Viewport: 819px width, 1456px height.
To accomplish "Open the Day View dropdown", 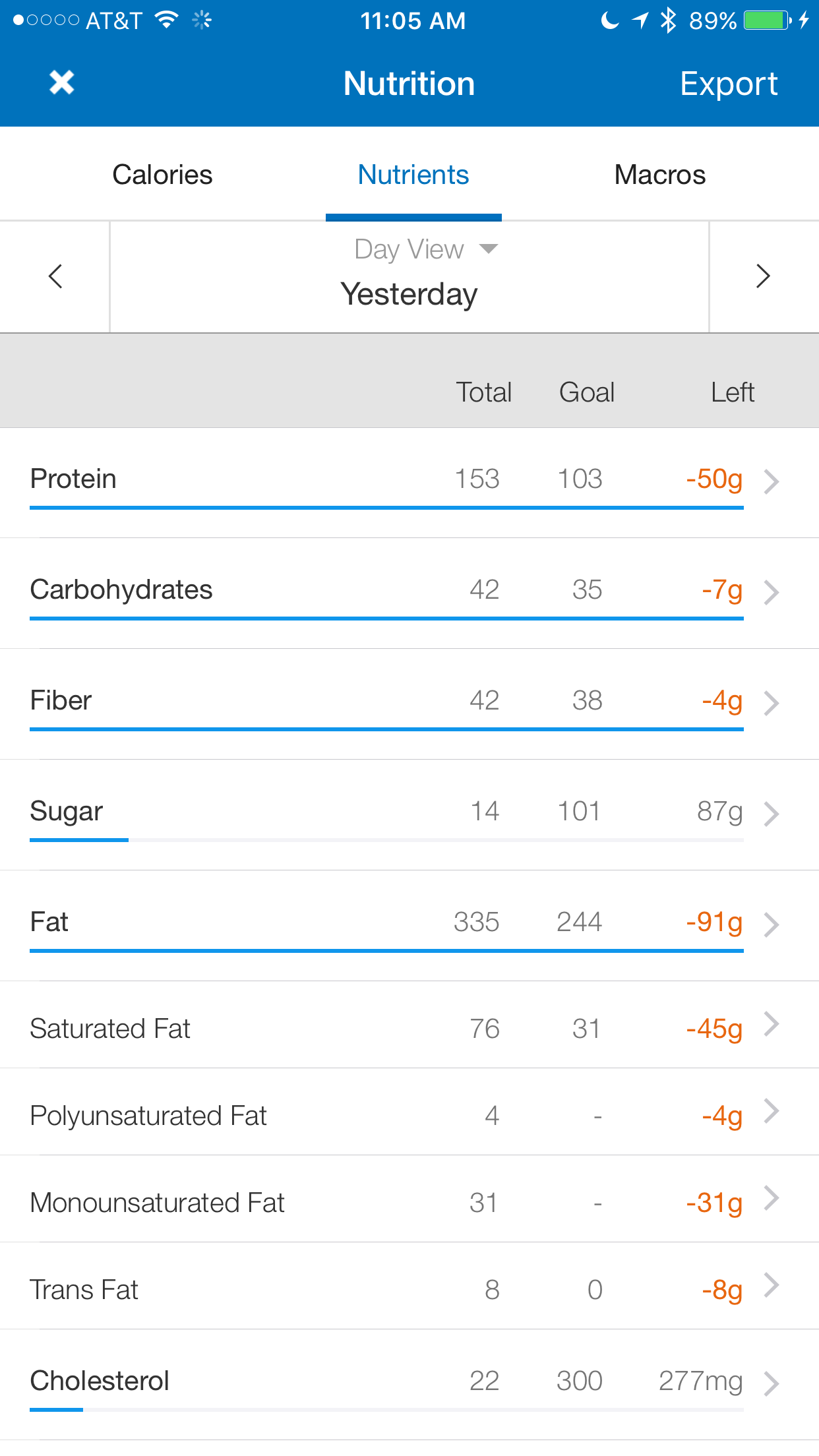I will pyautogui.click(x=426, y=249).
